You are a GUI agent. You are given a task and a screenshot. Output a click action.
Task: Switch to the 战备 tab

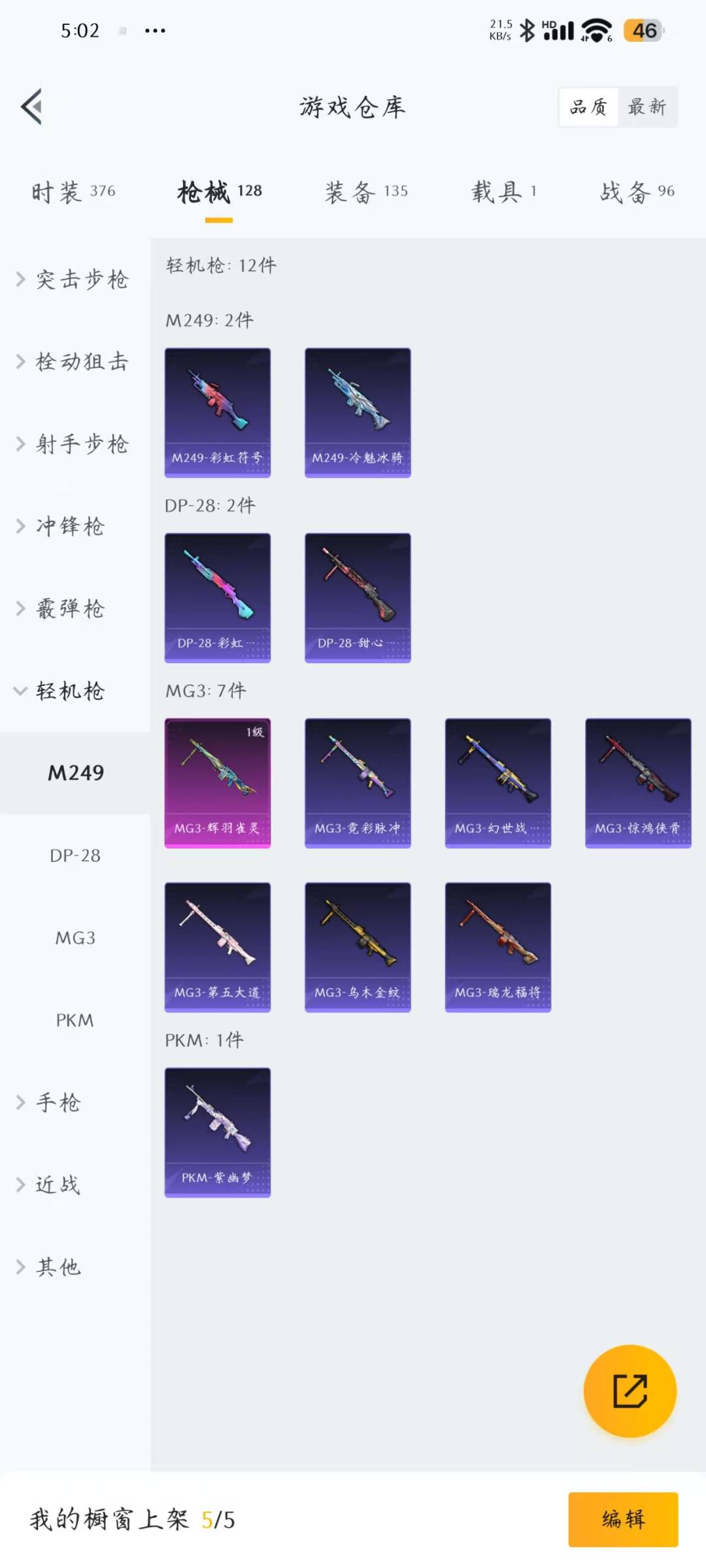coord(637,191)
